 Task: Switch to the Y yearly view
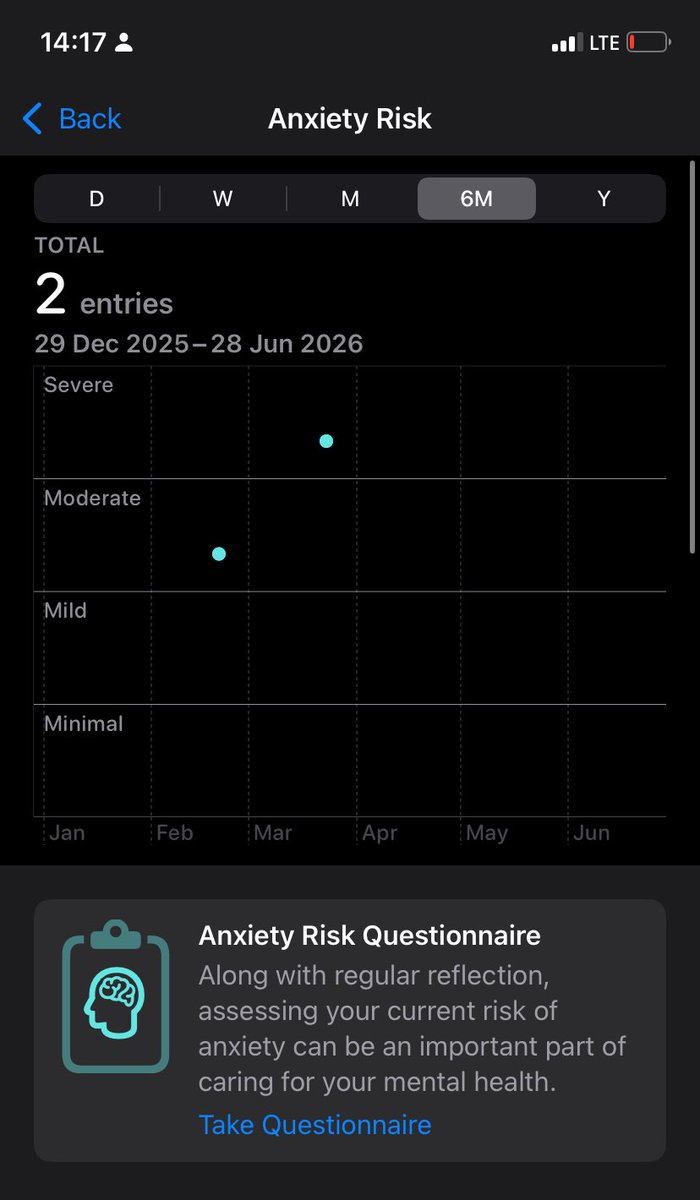[x=603, y=198]
